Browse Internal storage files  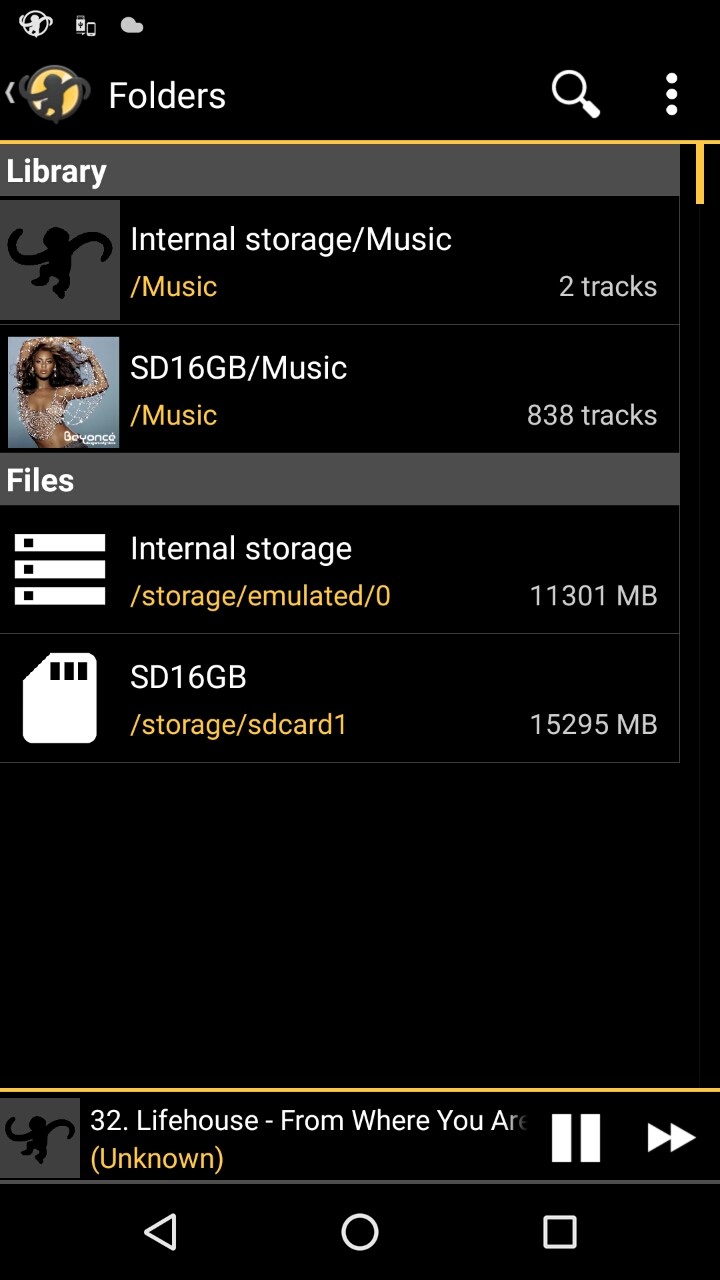tap(340, 570)
